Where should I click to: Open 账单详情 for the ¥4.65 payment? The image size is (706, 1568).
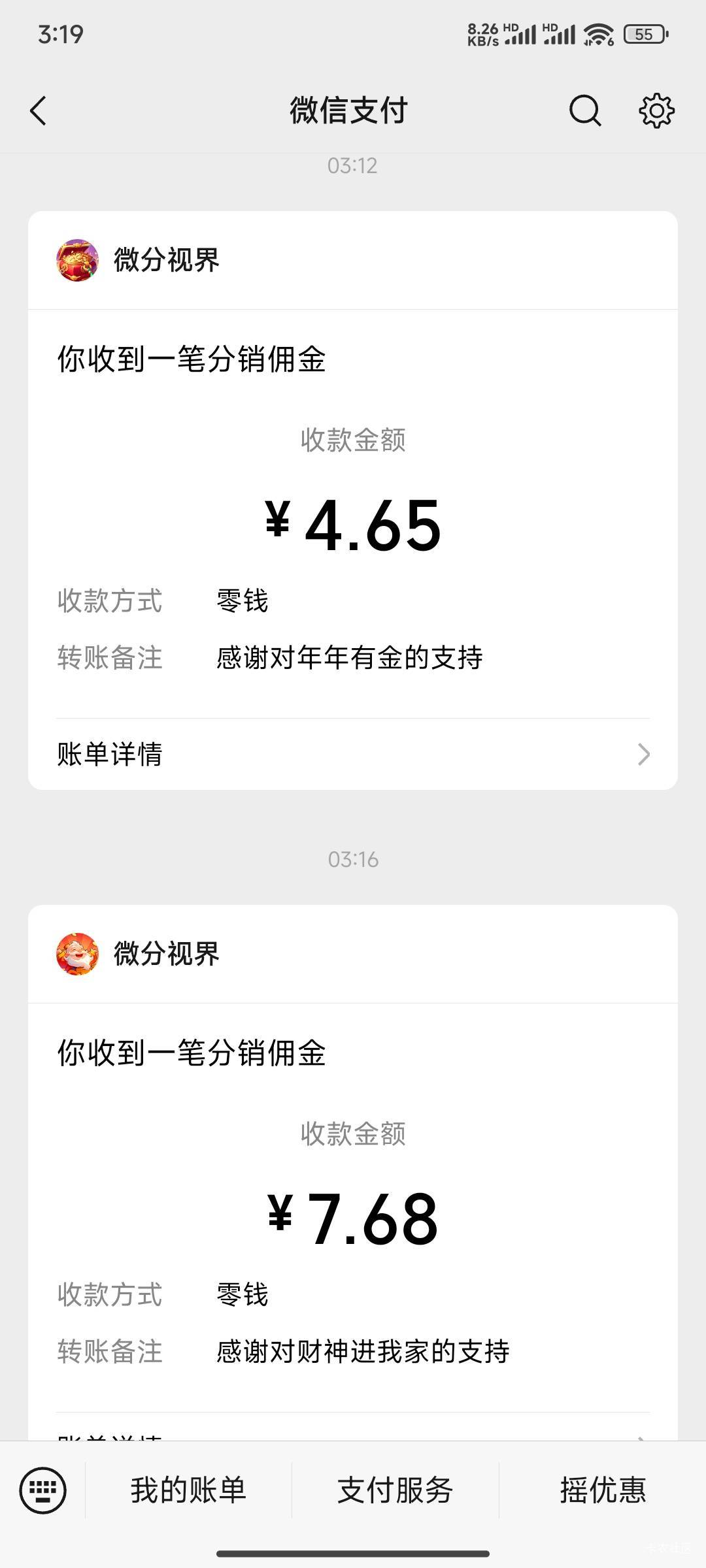coord(352,754)
